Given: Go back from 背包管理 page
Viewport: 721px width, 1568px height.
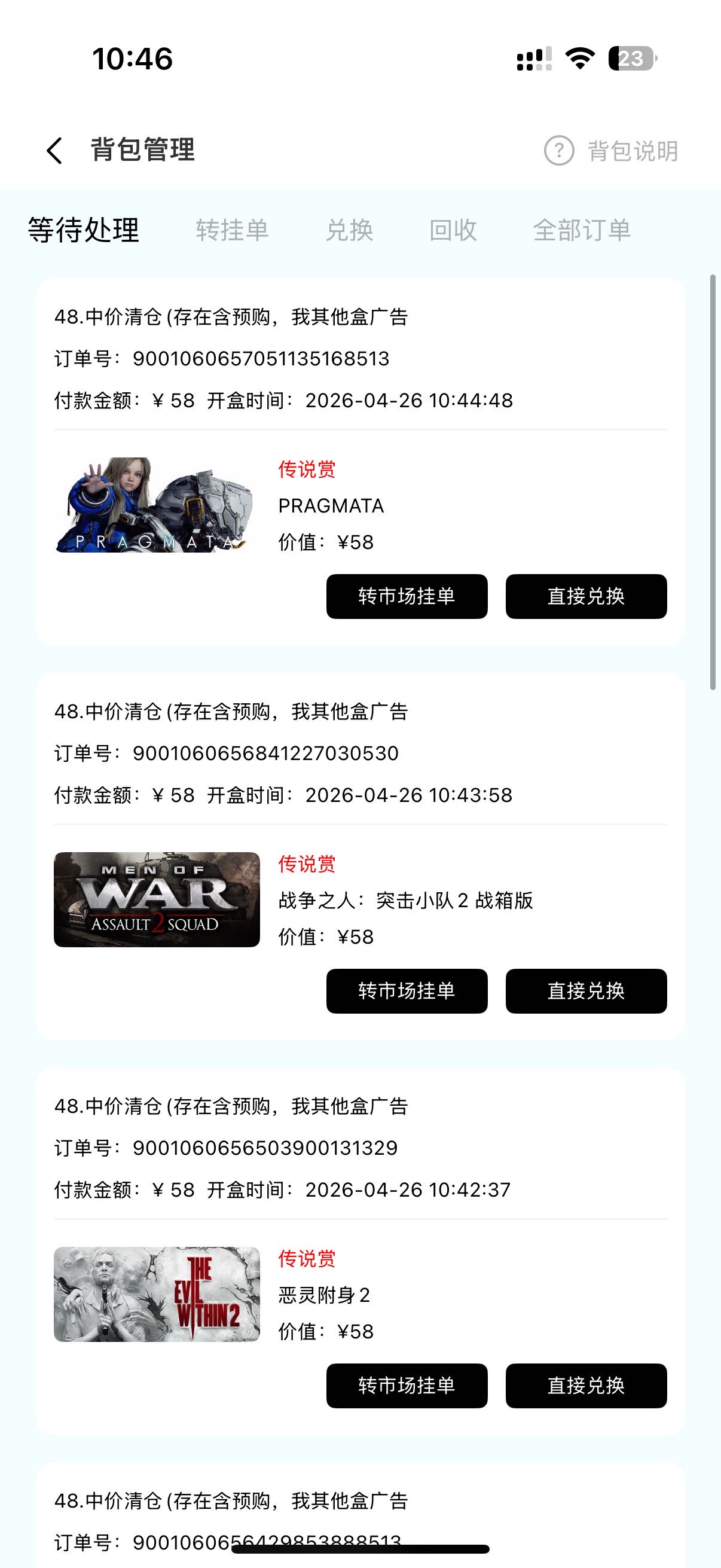Looking at the screenshot, I should [x=55, y=150].
